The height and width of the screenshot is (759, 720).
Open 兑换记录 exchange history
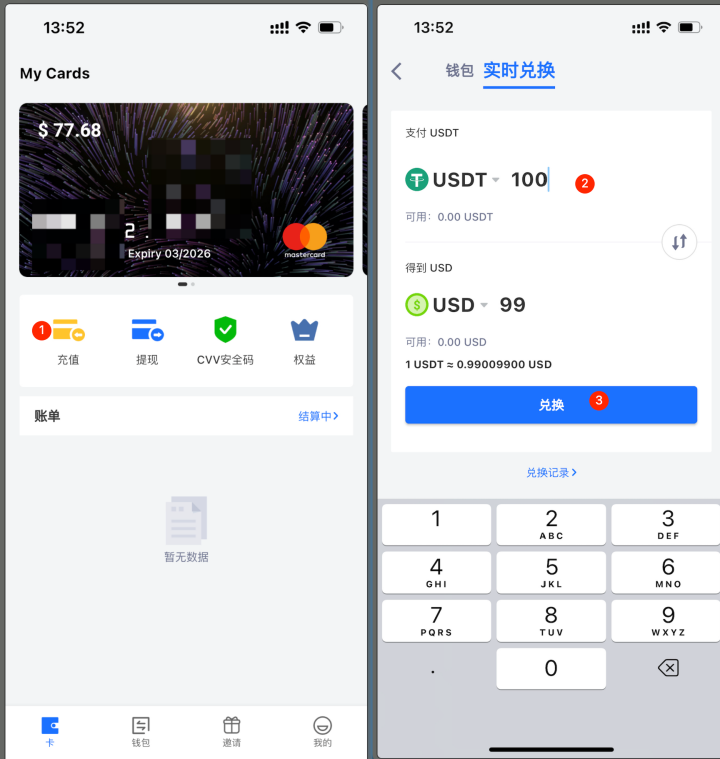pos(551,472)
